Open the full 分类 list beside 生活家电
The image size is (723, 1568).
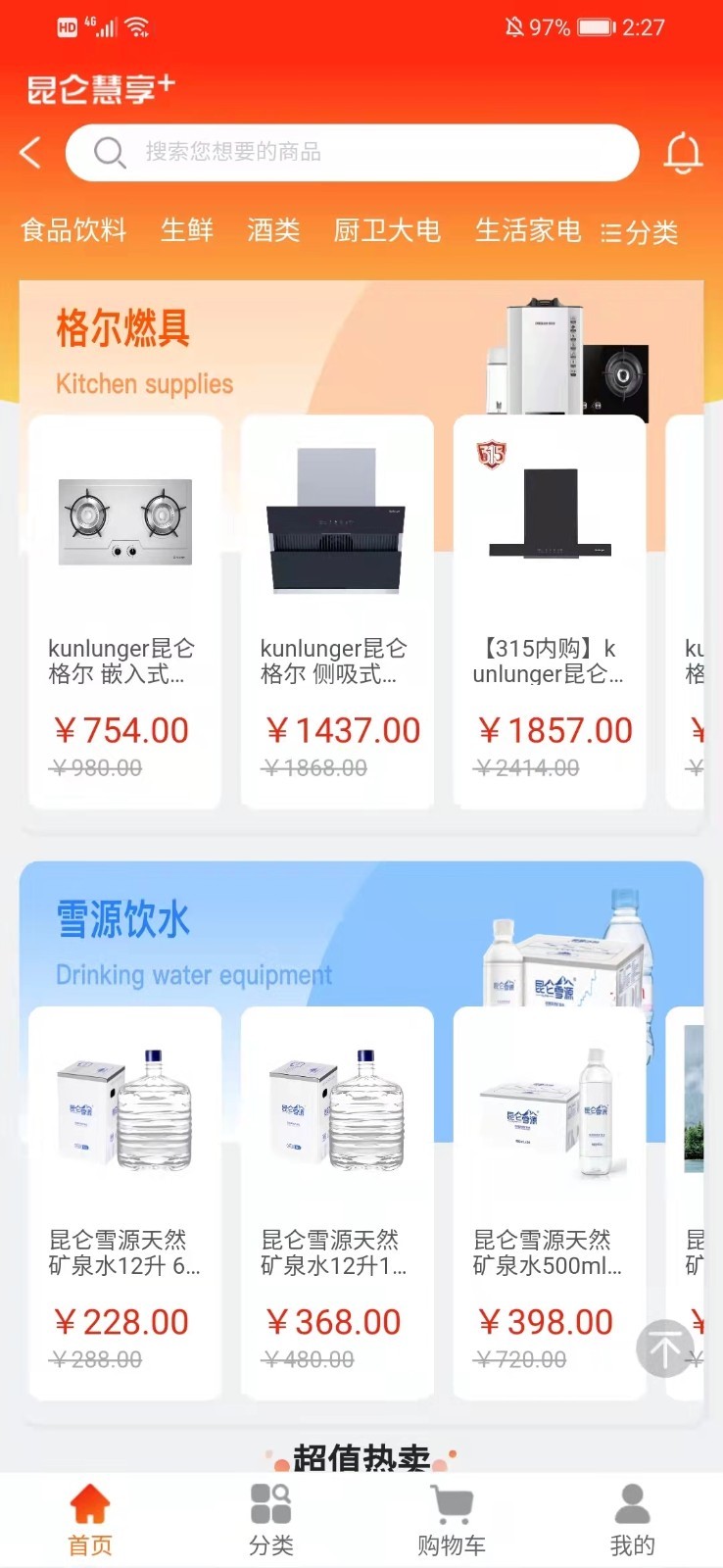640,232
